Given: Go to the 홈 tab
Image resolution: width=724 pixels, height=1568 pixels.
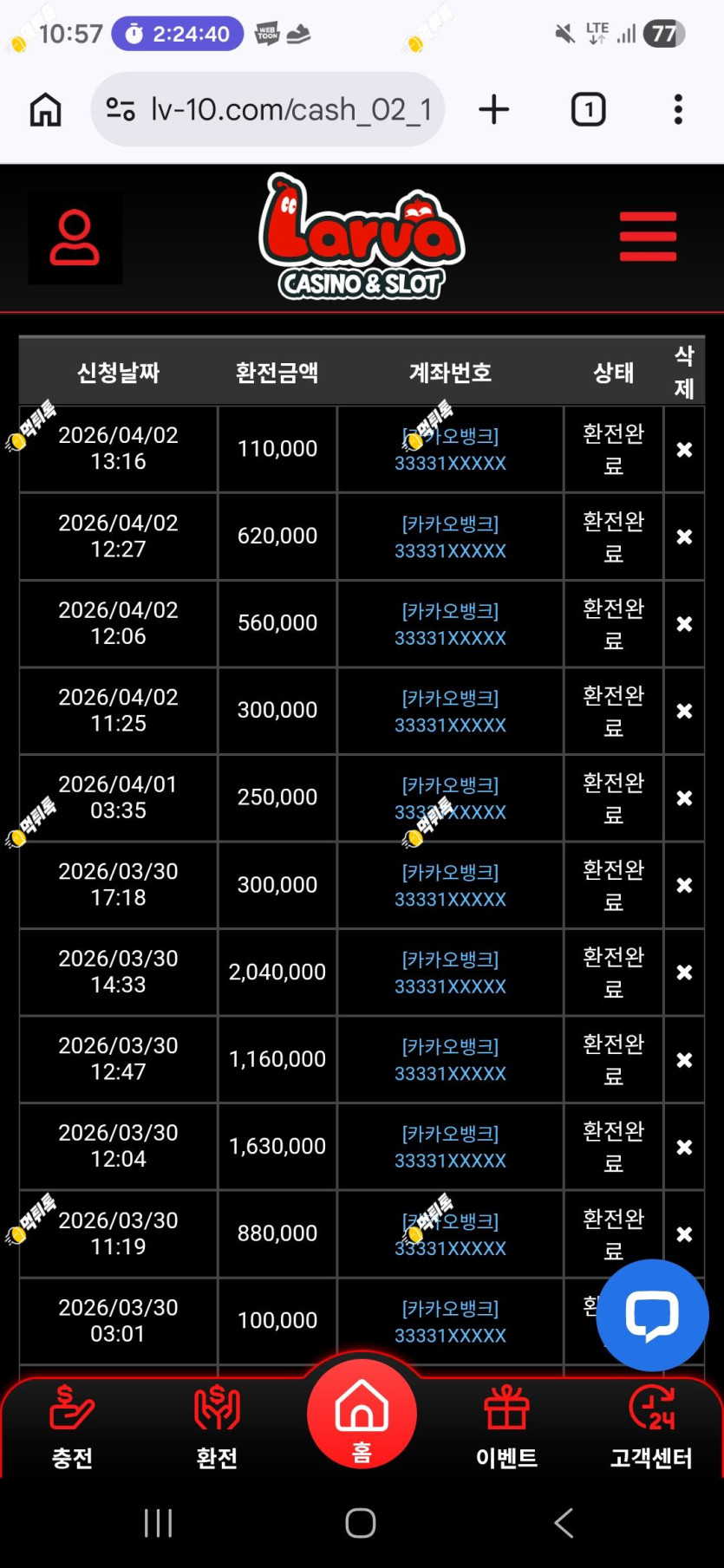Looking at the screenshot, I should coord(362,1414).
